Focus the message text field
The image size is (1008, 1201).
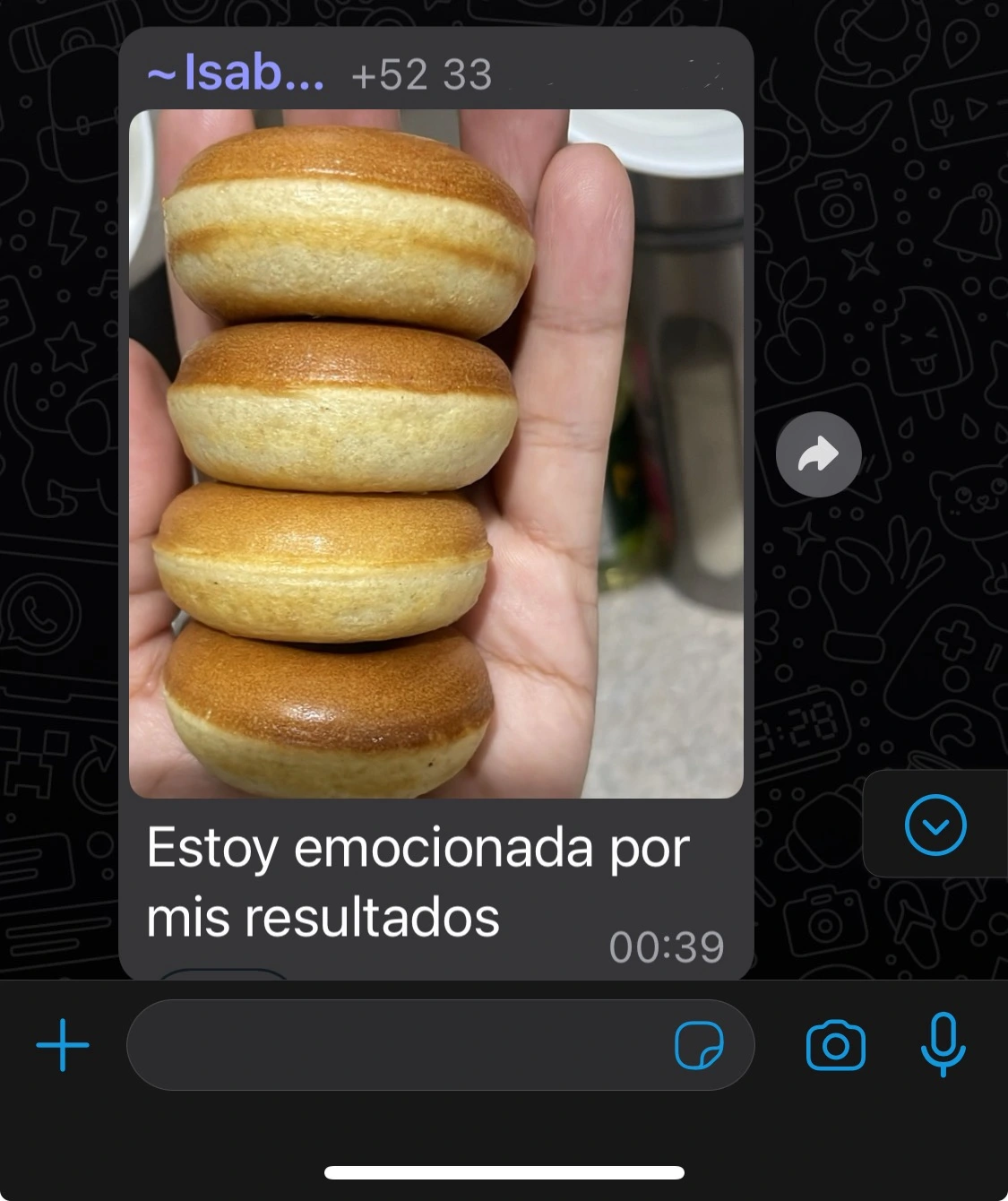tap(394, 1045)
